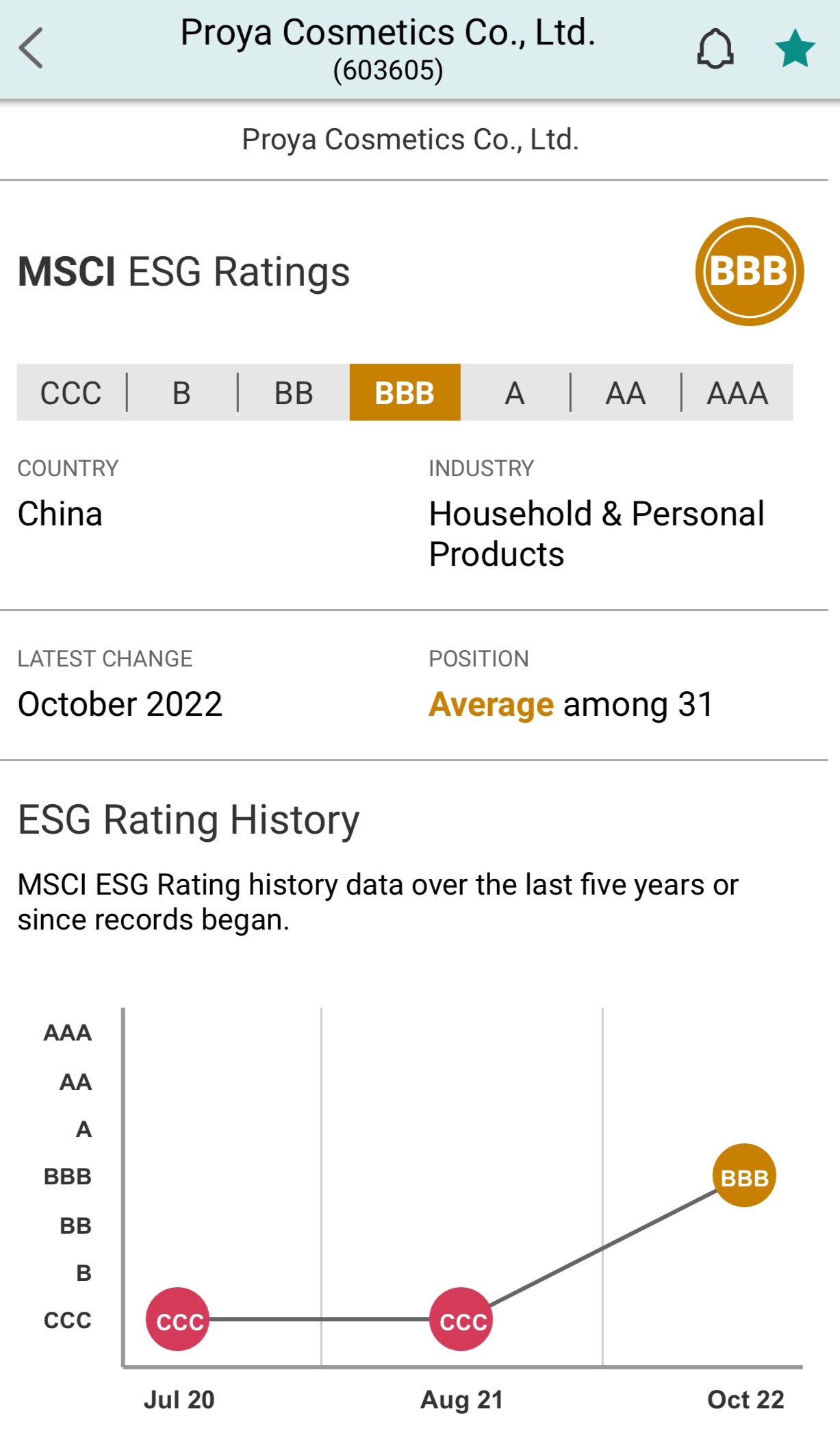Go back using the header arrow
The height and width of the screenshot is (1433, 840).
point(31,48)
